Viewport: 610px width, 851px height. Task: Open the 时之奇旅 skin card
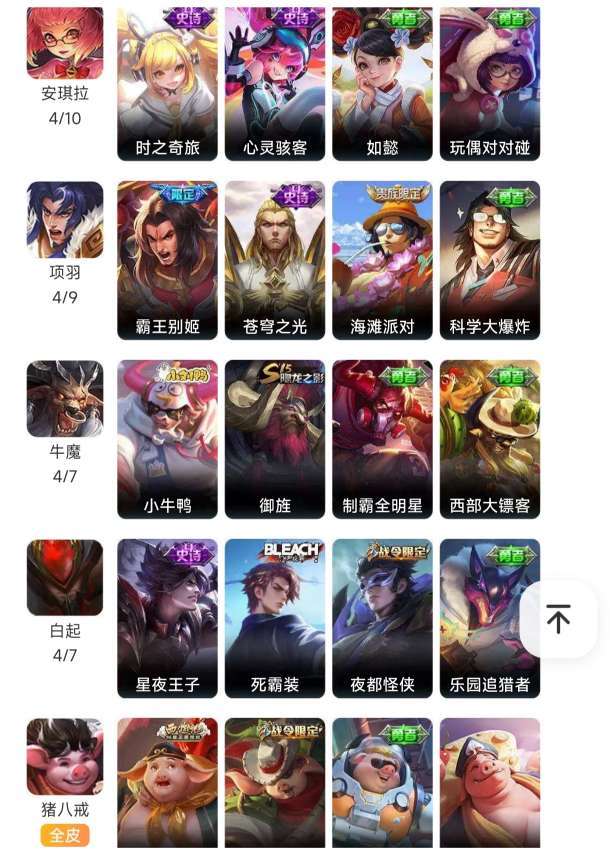tap(167, 84)
